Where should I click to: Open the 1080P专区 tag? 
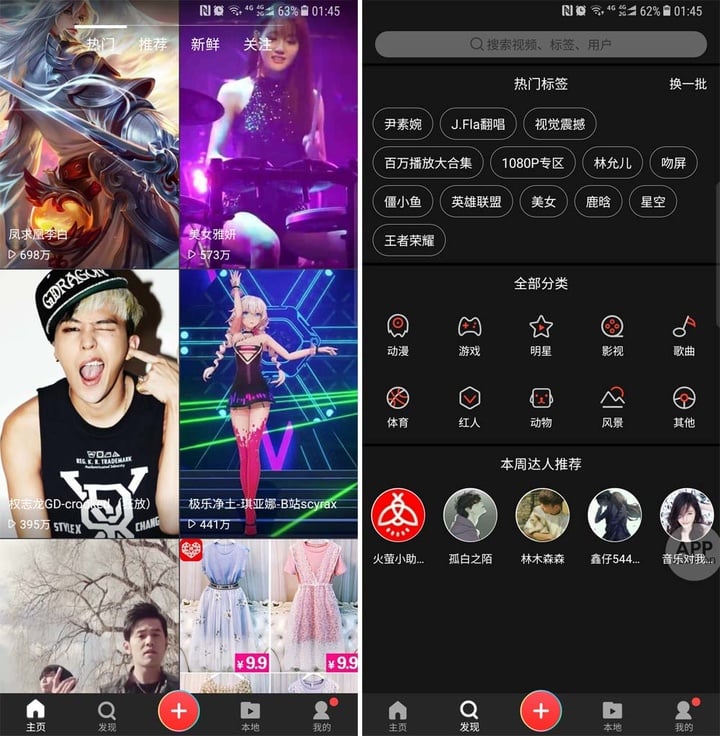pos(532,162)
